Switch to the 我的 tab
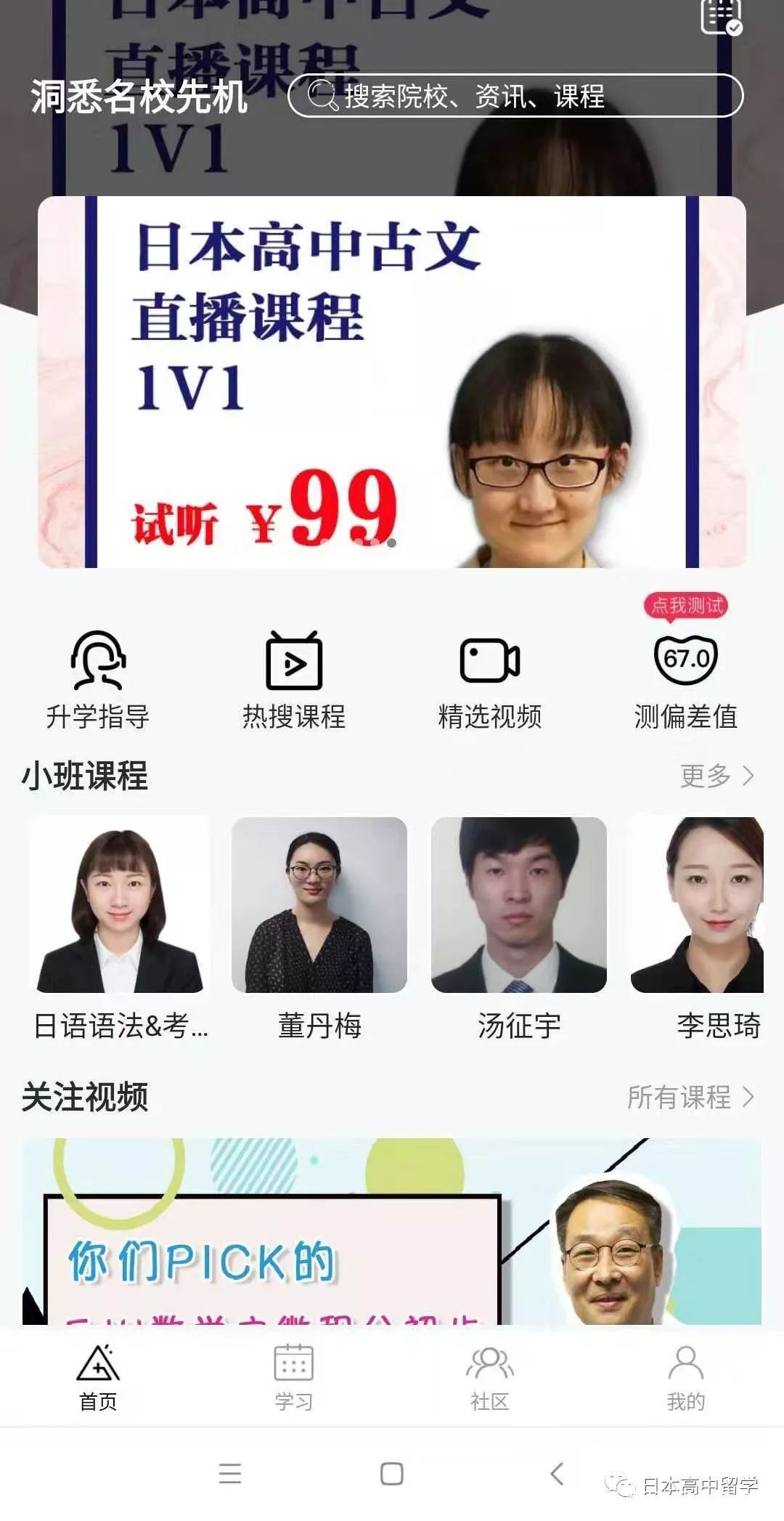 (686, 1376)
